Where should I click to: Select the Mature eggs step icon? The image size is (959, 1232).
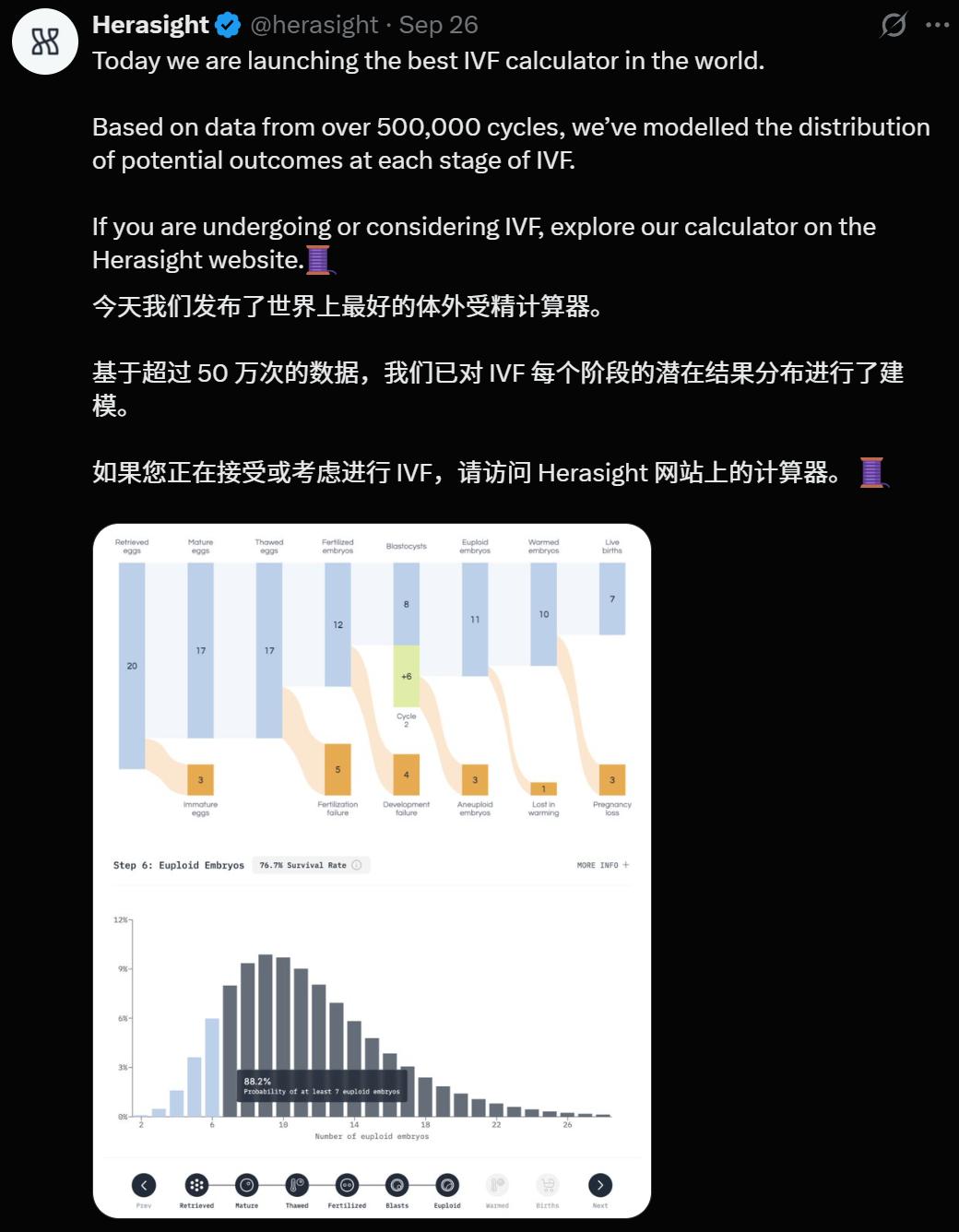[x=247, y=1184]
